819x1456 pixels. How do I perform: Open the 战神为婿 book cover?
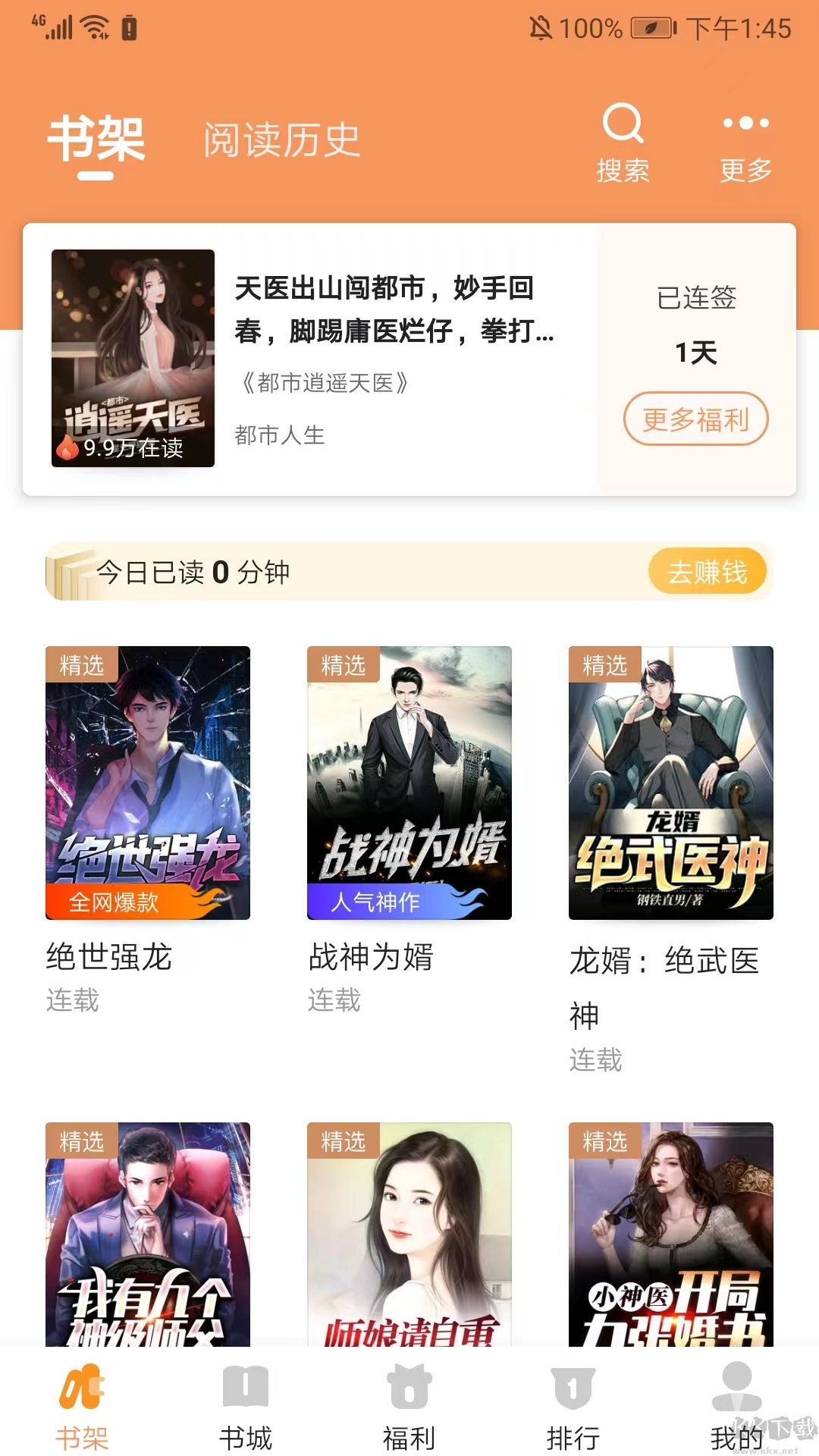[409, 781]
